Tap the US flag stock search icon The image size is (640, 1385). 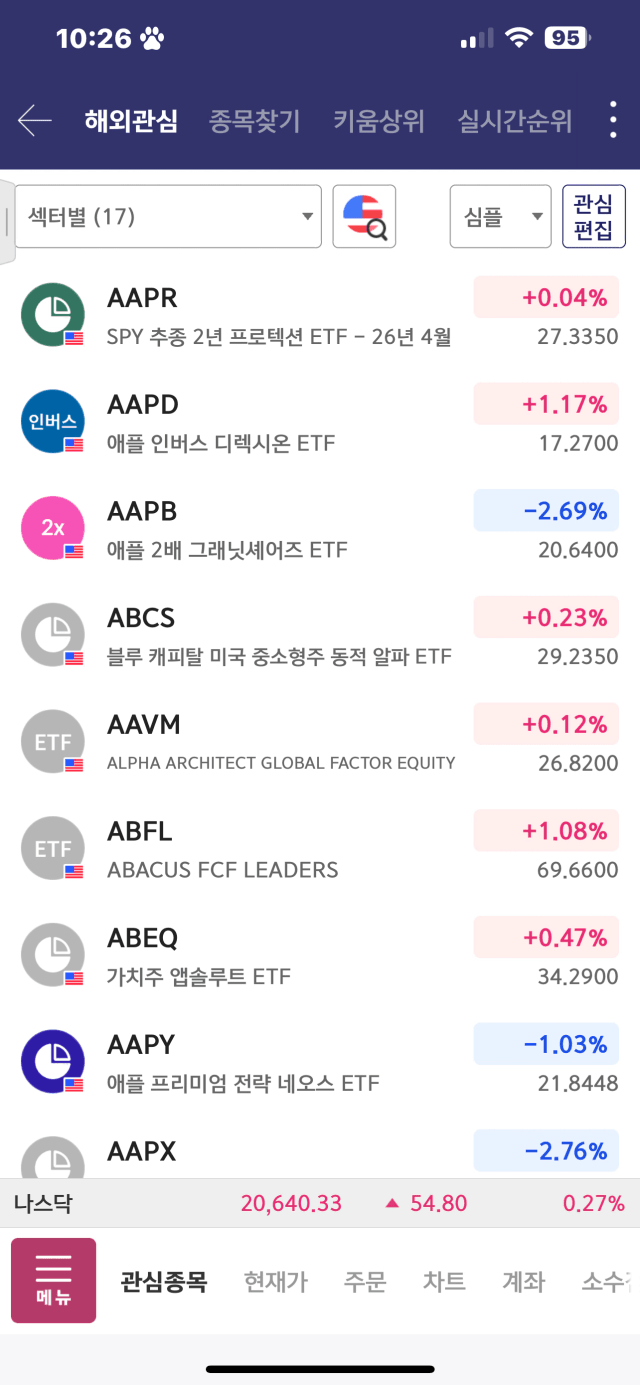[364, 216]
